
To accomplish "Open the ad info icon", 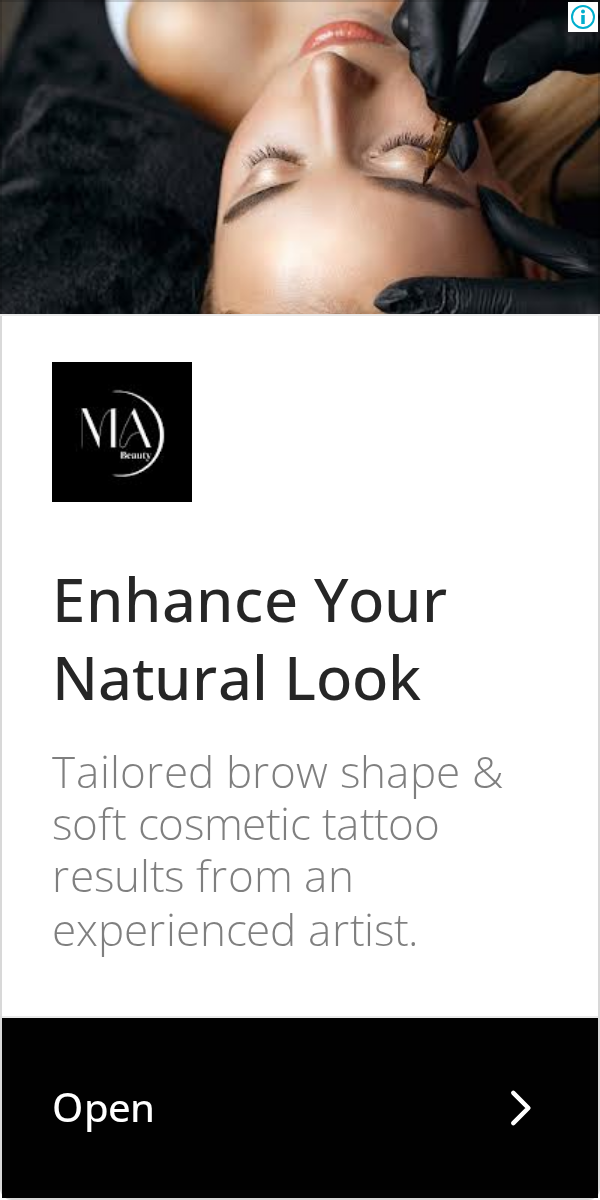I will click(583, 17).
